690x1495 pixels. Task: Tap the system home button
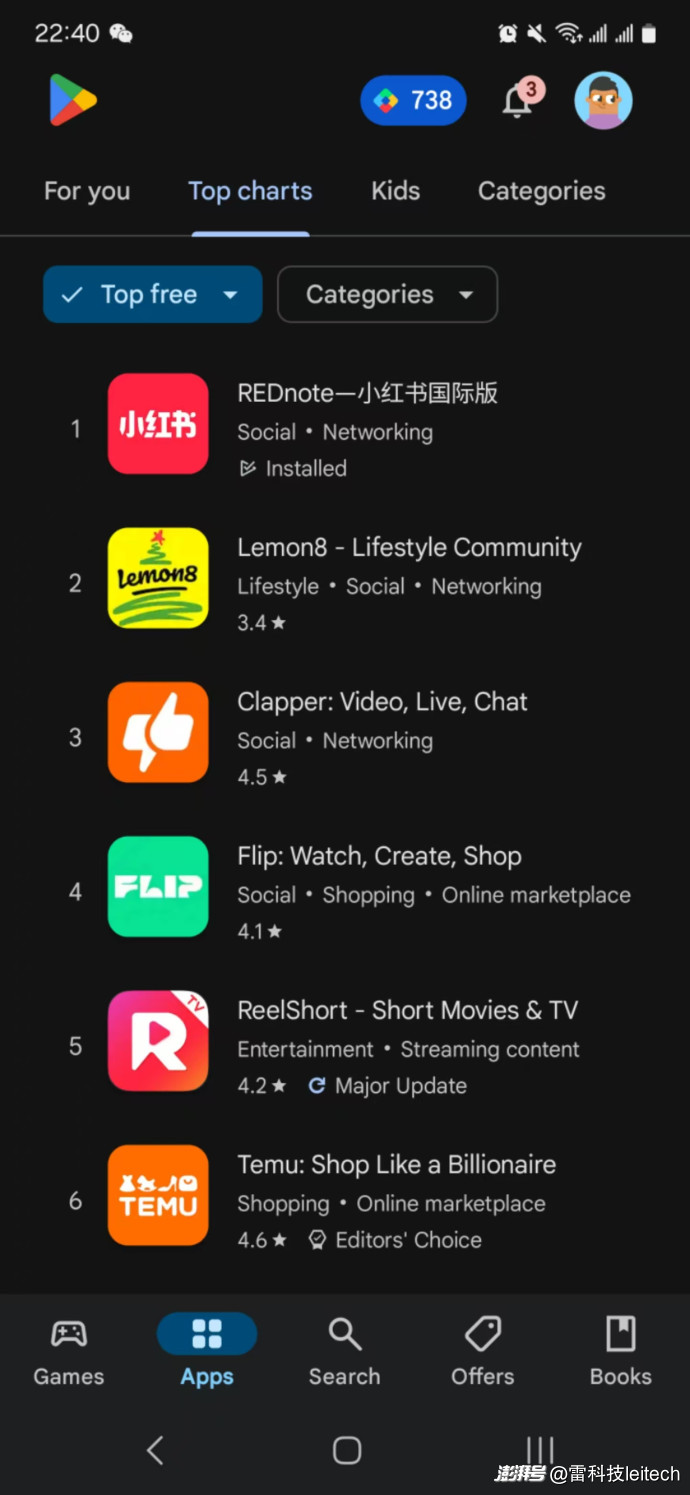click(x=346, y=1450)
